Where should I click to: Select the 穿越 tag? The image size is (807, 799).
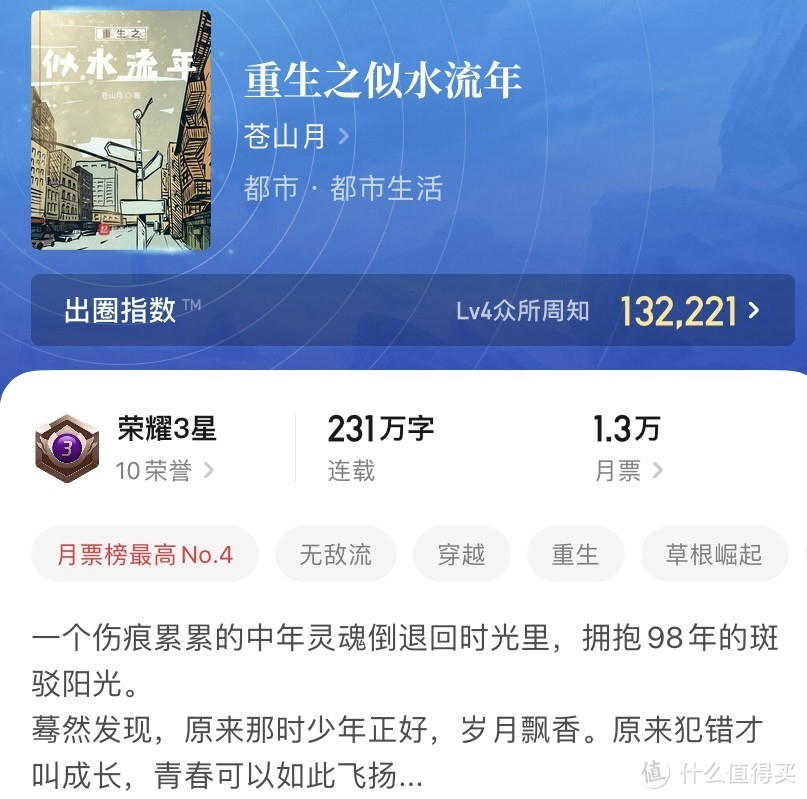(461, 555)
